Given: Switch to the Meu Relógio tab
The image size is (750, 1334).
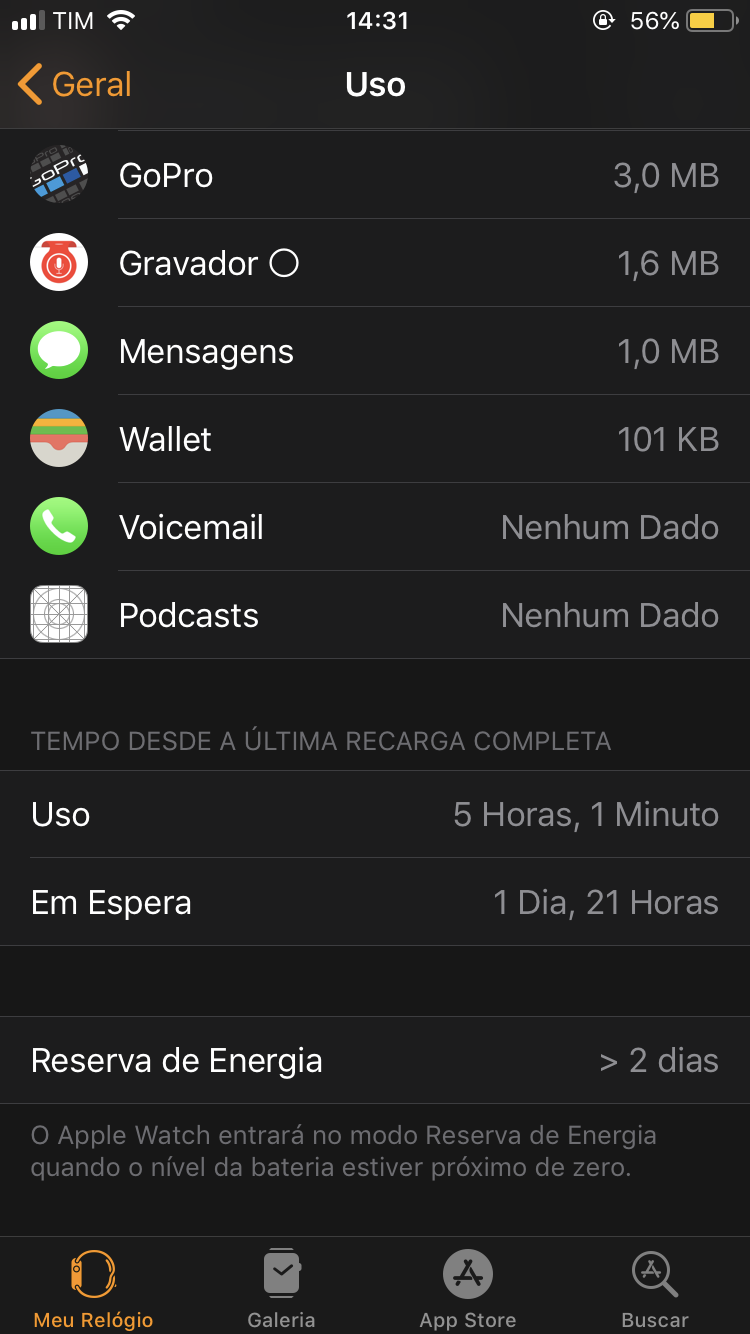Looking at the screenshot, I should tap(94, 1289).
